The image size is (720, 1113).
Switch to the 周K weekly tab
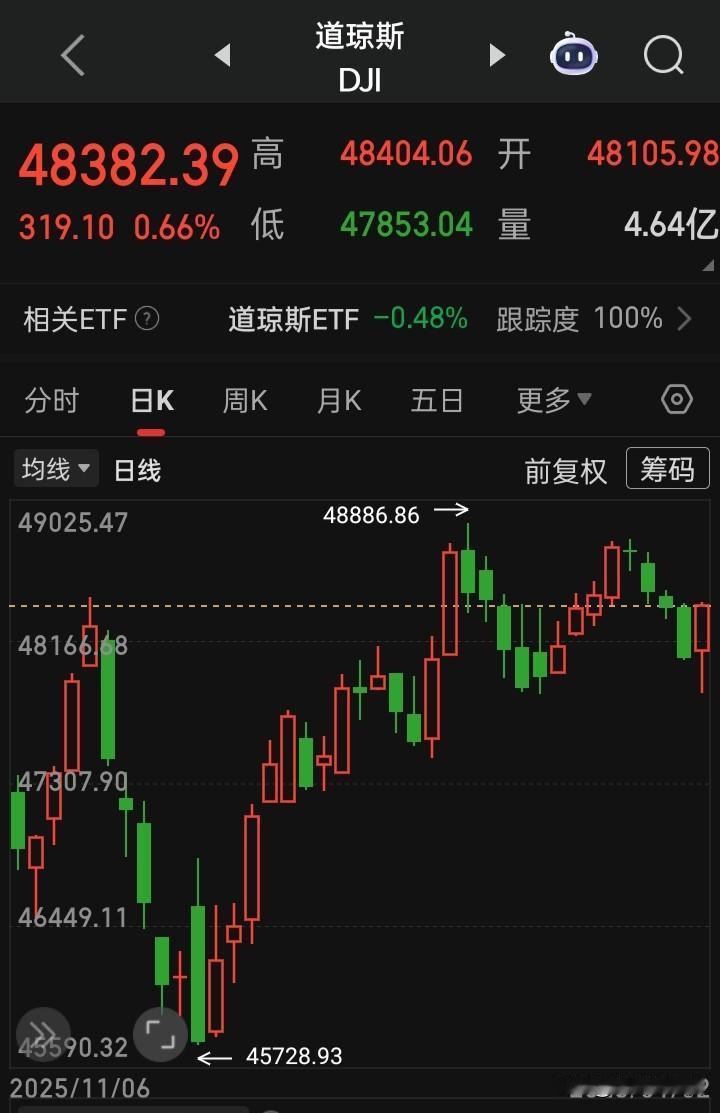(243, 400)
